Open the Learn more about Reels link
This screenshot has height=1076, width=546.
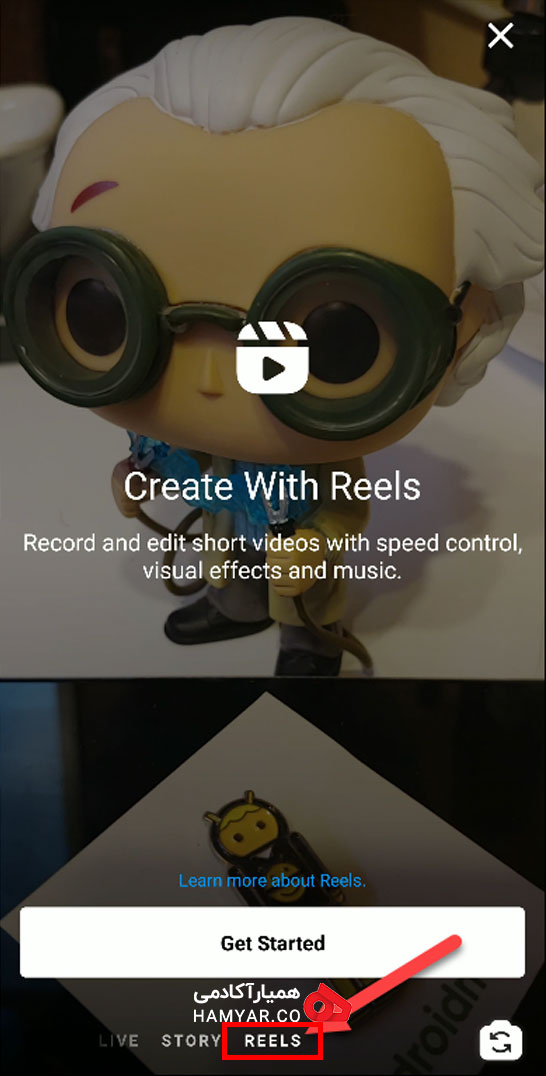pyautogui.click(x=272, y=880)
